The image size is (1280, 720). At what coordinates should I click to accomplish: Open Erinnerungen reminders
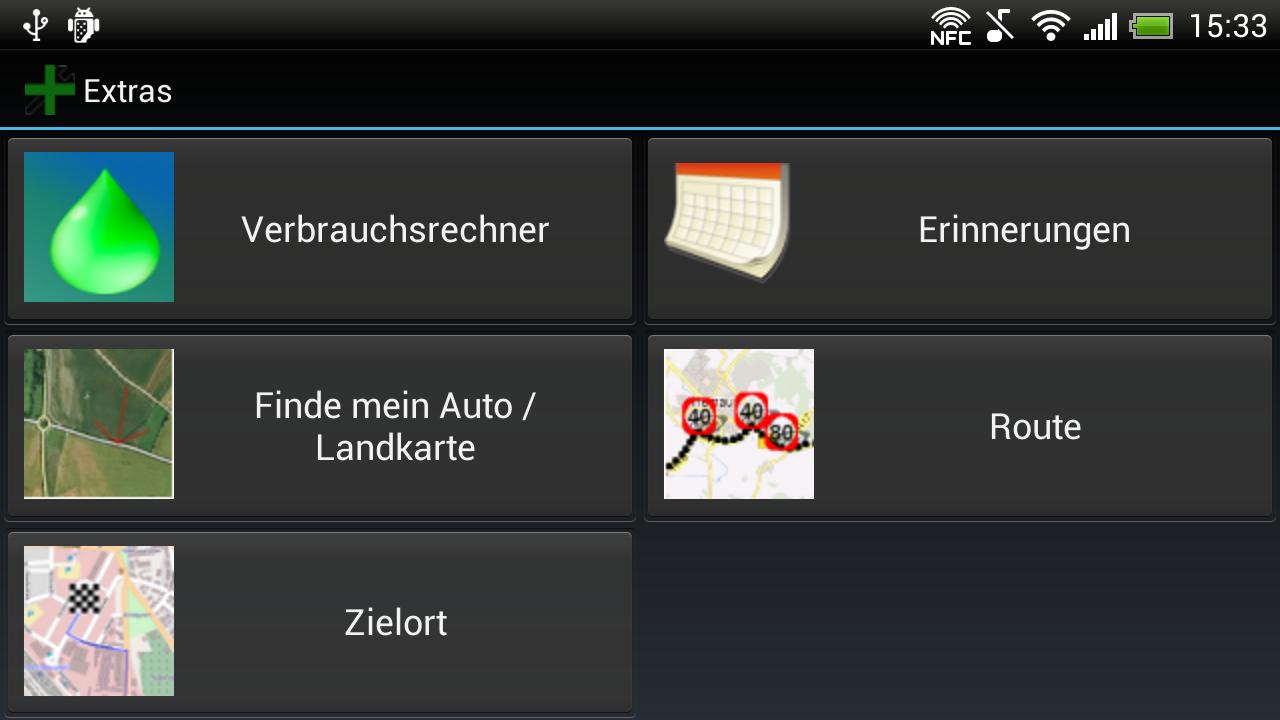pyautogui.click(x=960, y=229)
